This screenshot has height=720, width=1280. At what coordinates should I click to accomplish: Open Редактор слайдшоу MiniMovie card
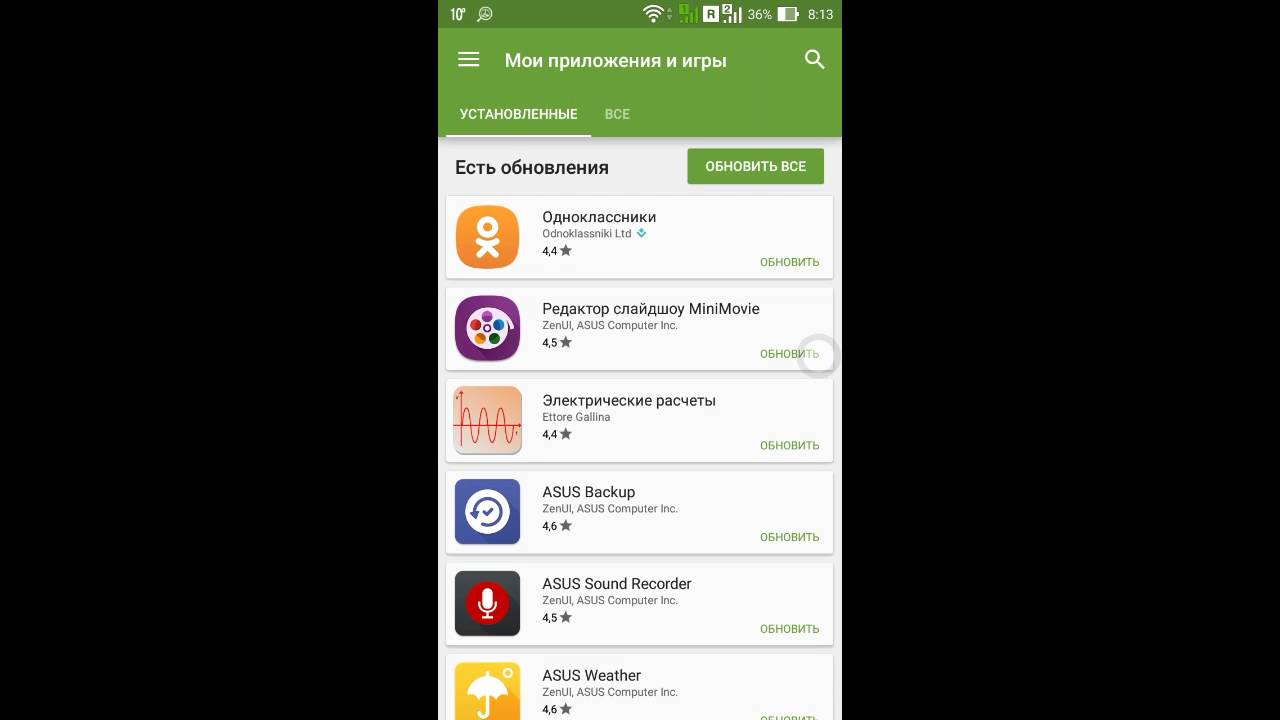click(620, 320)
